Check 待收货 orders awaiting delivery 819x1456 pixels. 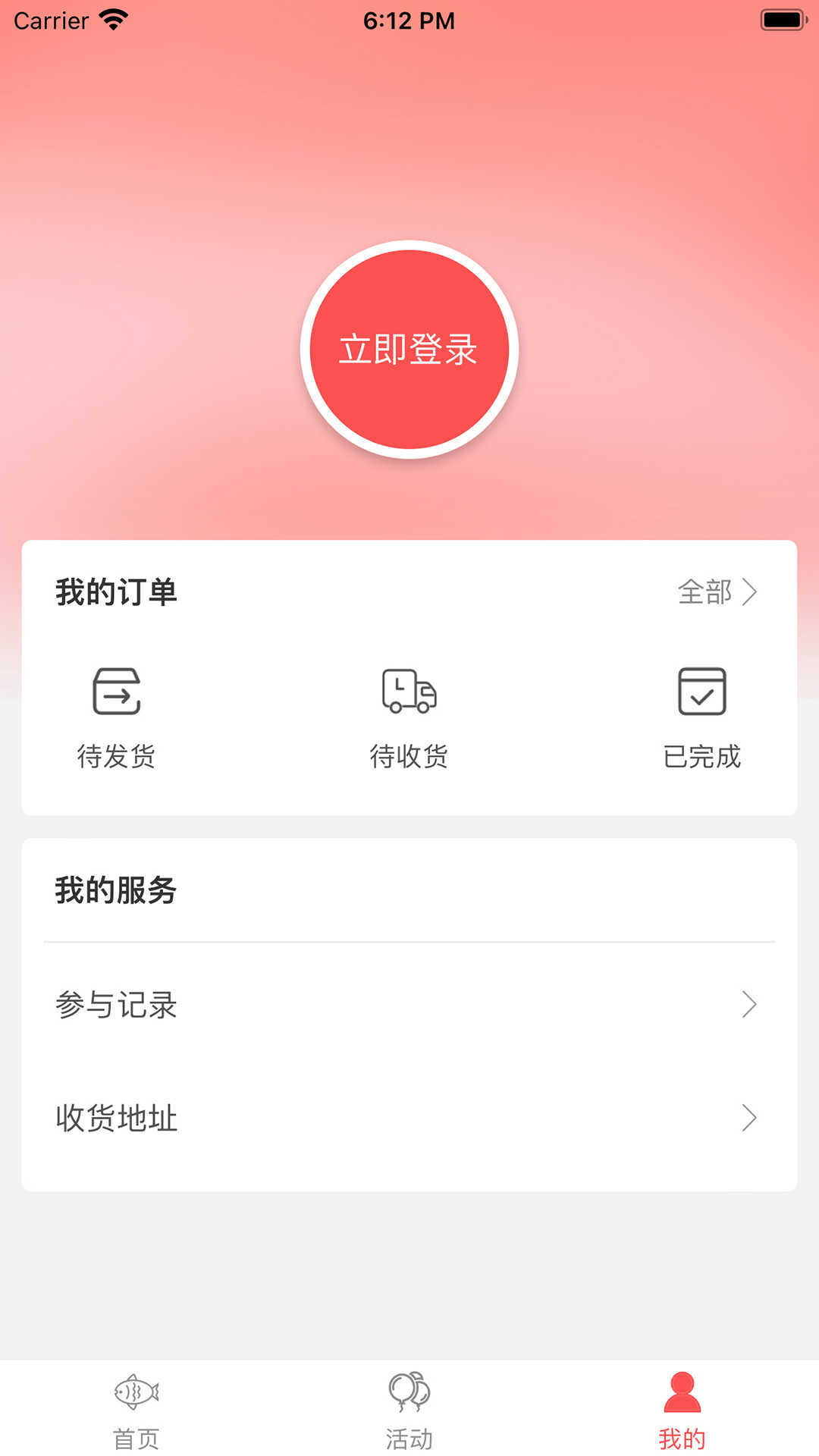pyautogui.click(x=409, y=717)
